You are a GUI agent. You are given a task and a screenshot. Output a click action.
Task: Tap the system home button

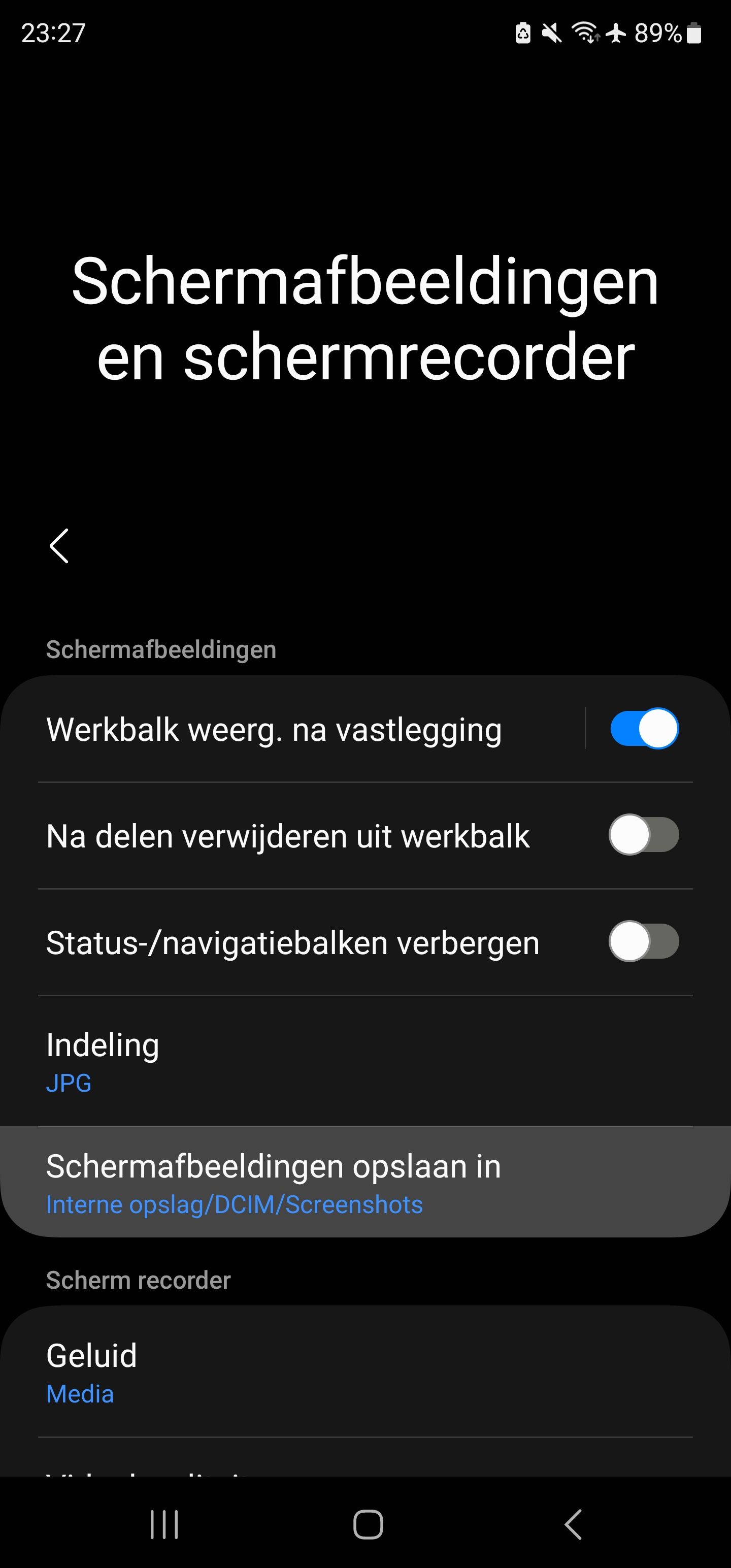pyautogui.click(x=368, y=1524)
